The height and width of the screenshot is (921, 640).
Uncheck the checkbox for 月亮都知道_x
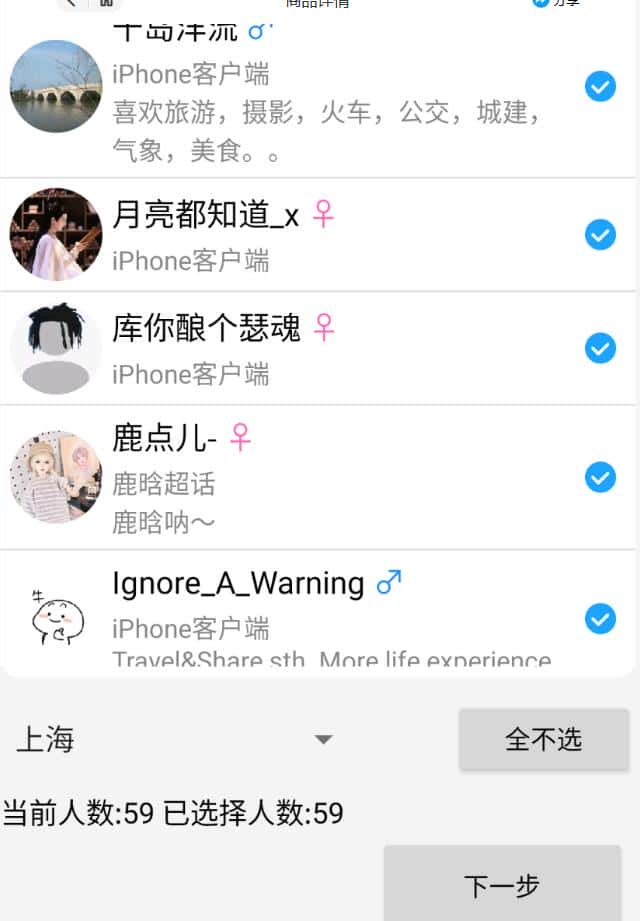coord(600,235)
